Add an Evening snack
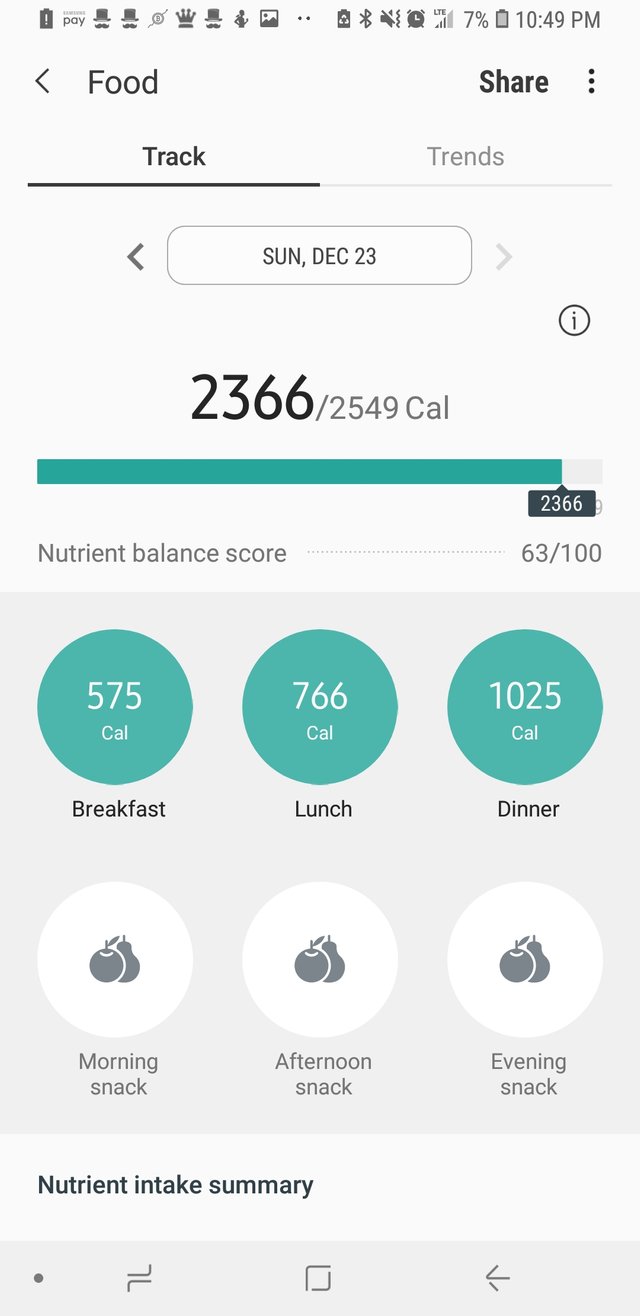640x1316 pixels. (525, 960)
